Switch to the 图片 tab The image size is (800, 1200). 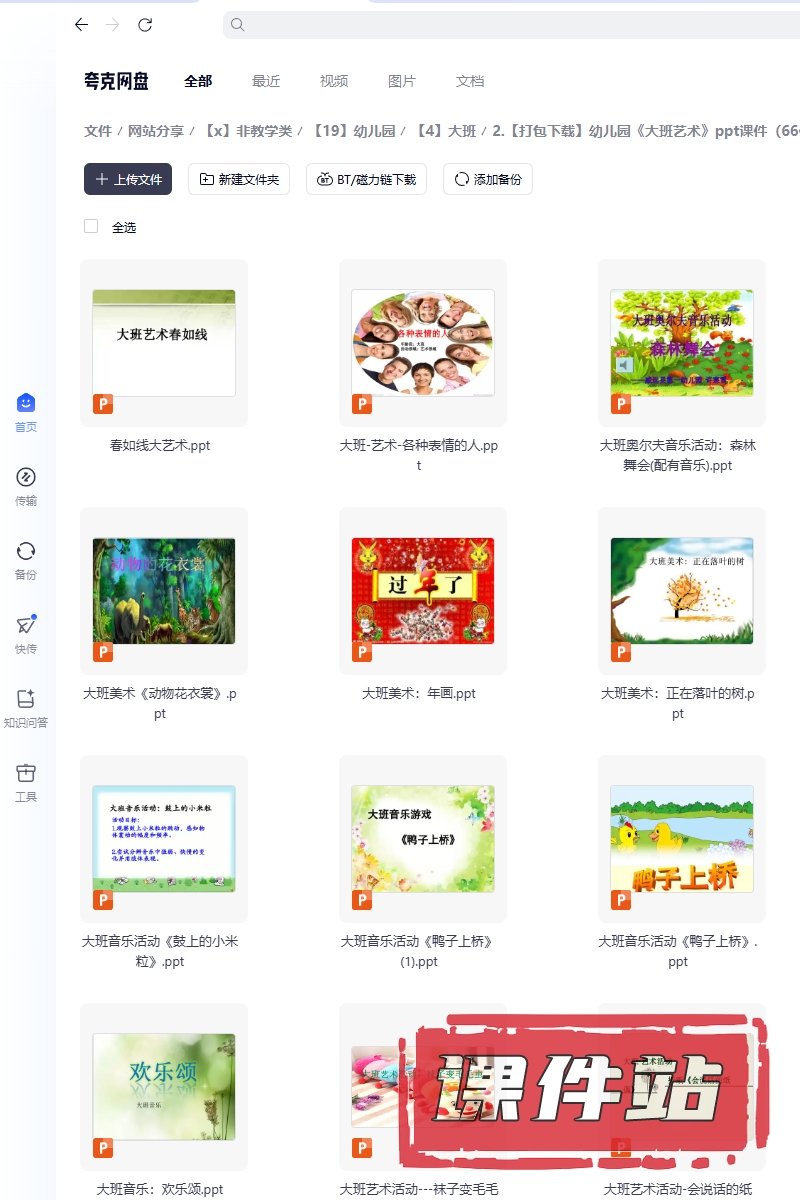point(402,81)
